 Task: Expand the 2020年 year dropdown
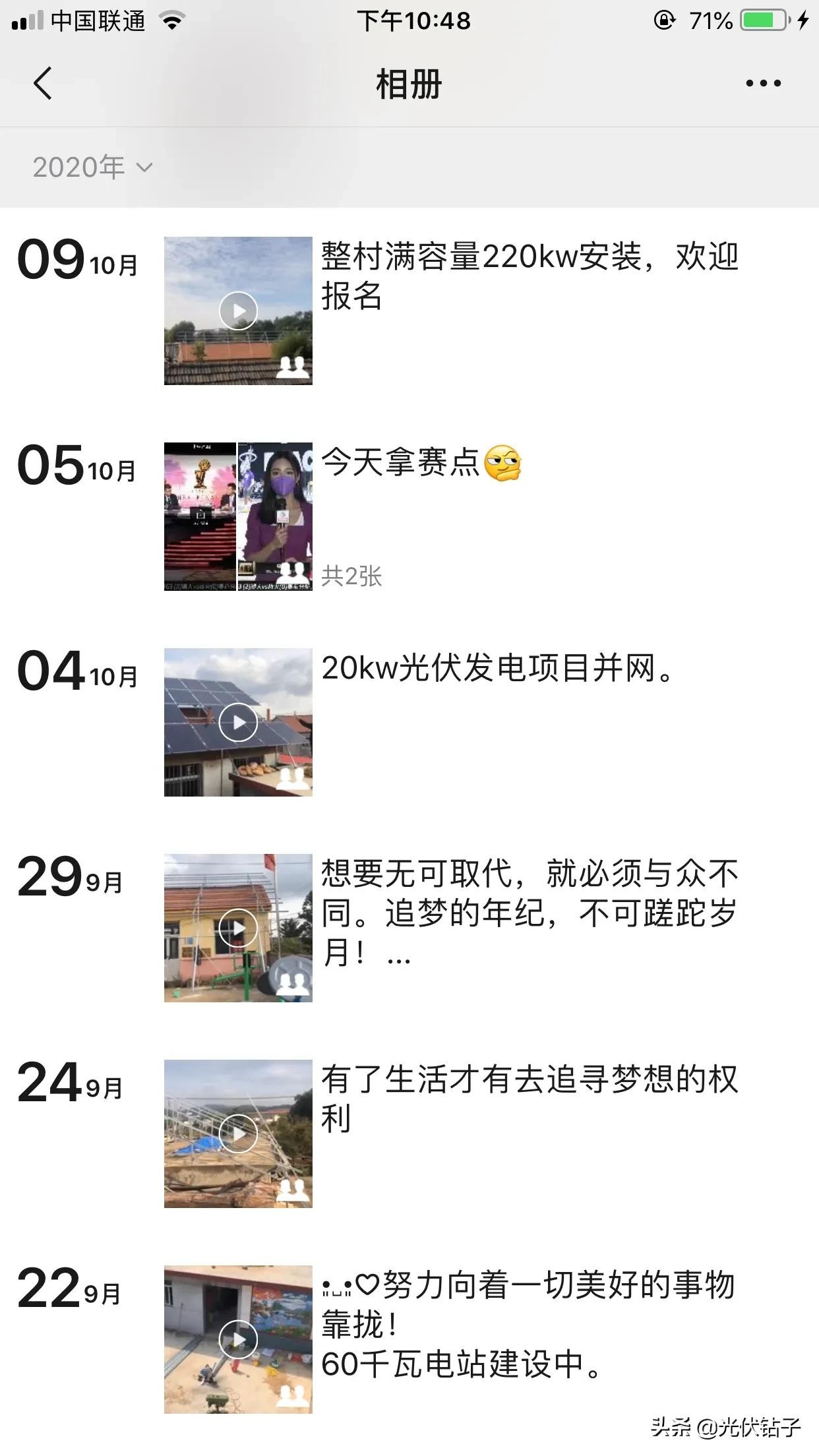click(x=92, y=167)
